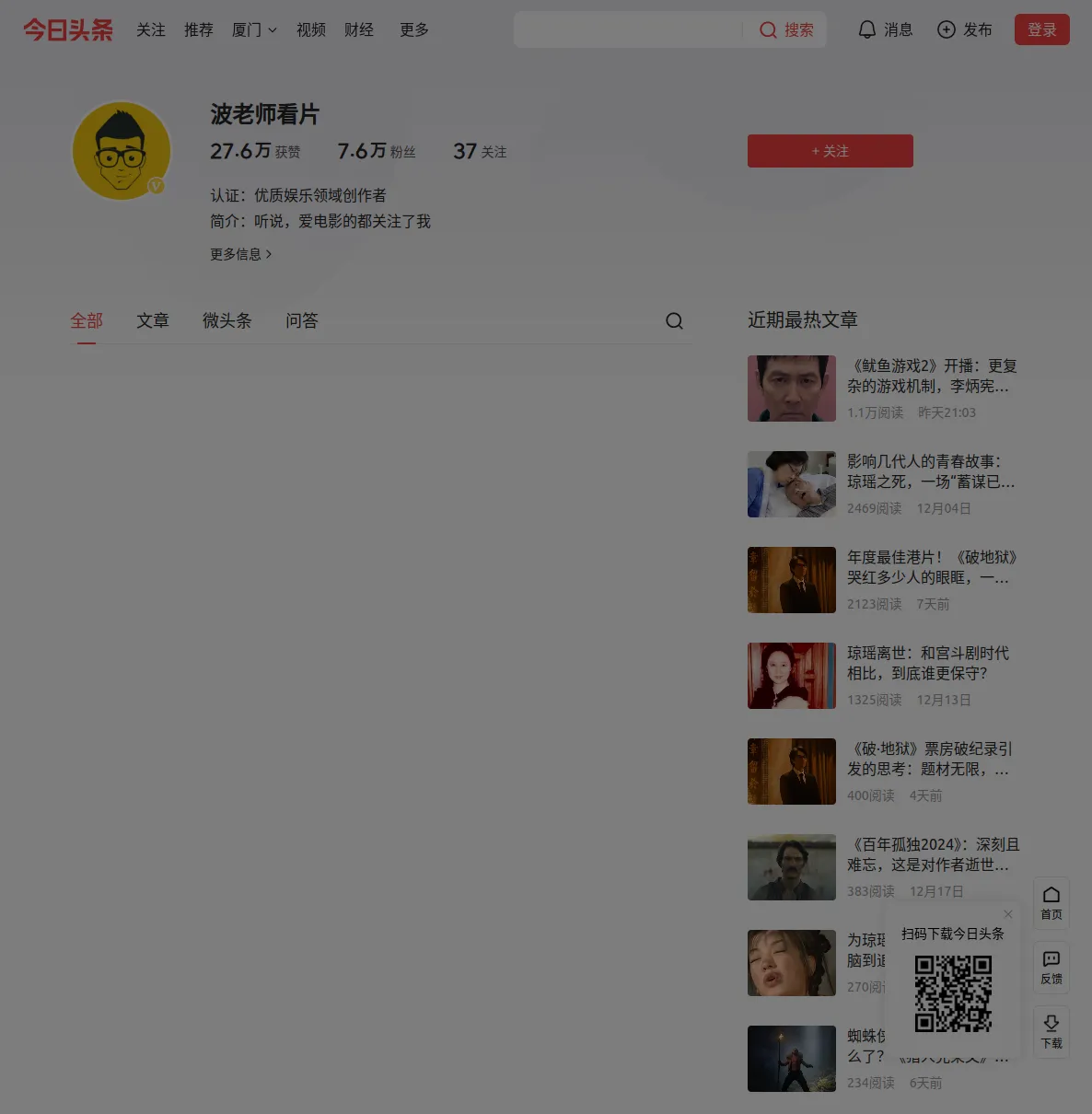Tap 发布 to publish content

964,29
